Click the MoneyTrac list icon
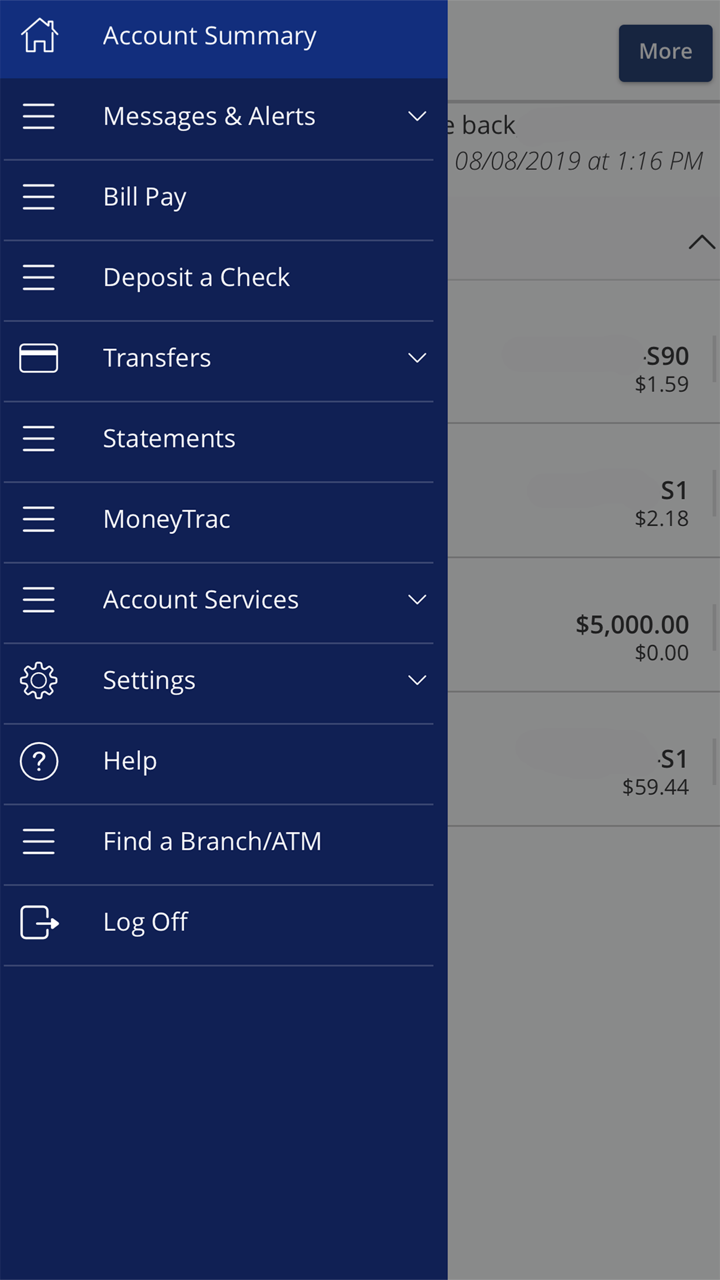720x1280 pixels. [39, 519]
